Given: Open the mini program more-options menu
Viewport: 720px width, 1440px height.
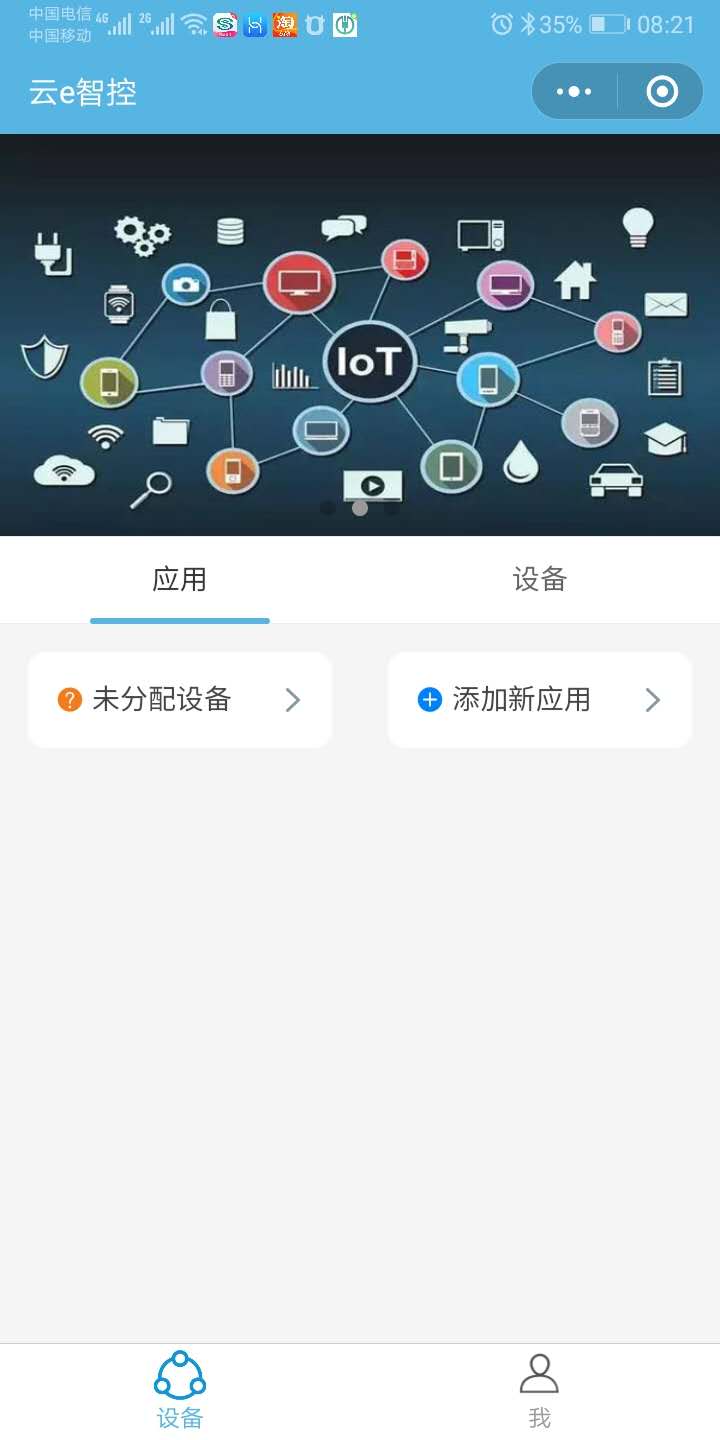Looking at the screenshot, I should pyautogui.click(x=574, y=92).
